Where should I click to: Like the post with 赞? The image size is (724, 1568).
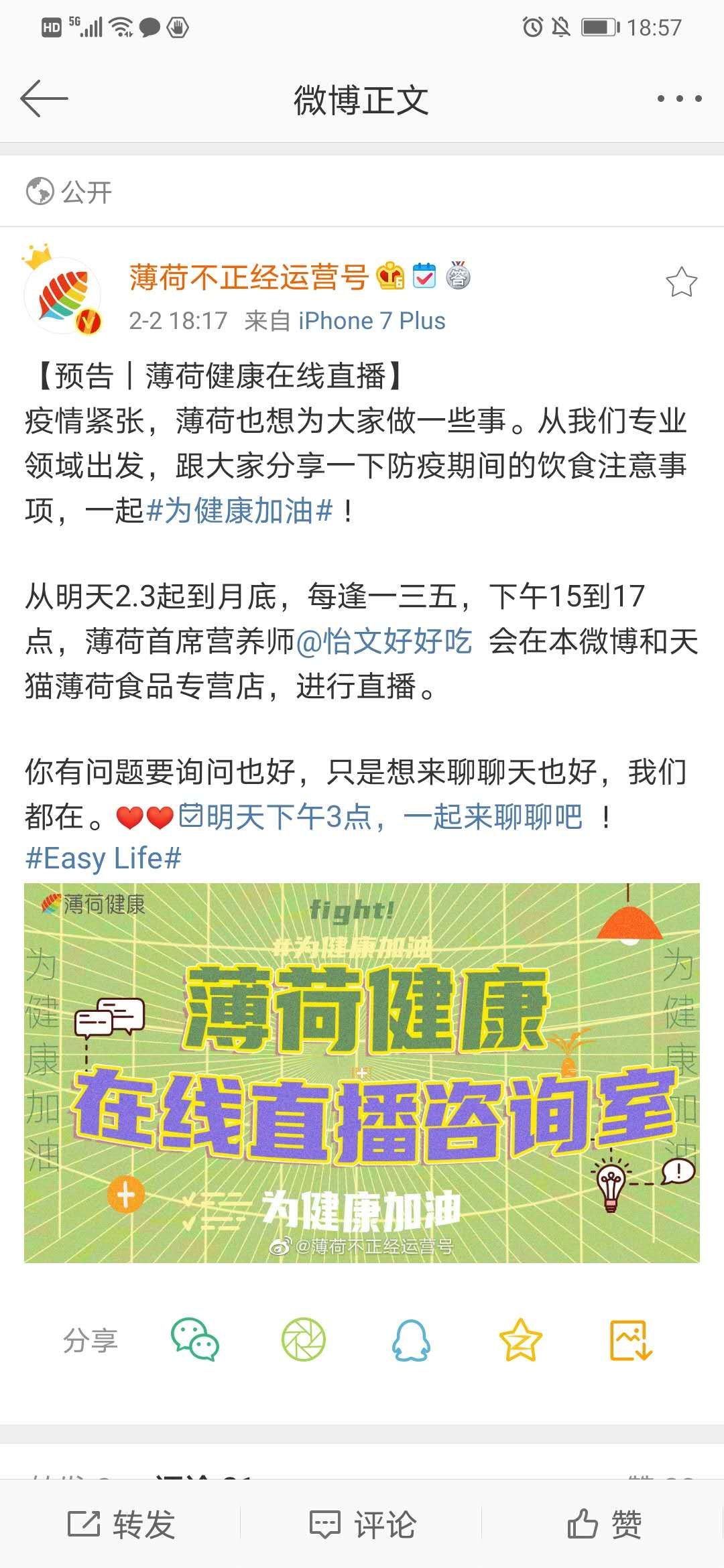click(603, 1525)
